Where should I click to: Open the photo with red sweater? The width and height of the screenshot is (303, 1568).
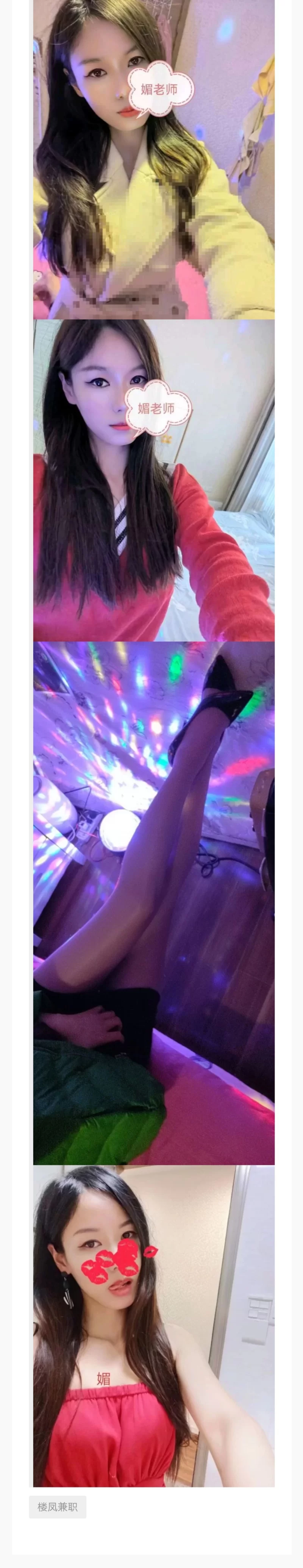[x=154, y=481]
